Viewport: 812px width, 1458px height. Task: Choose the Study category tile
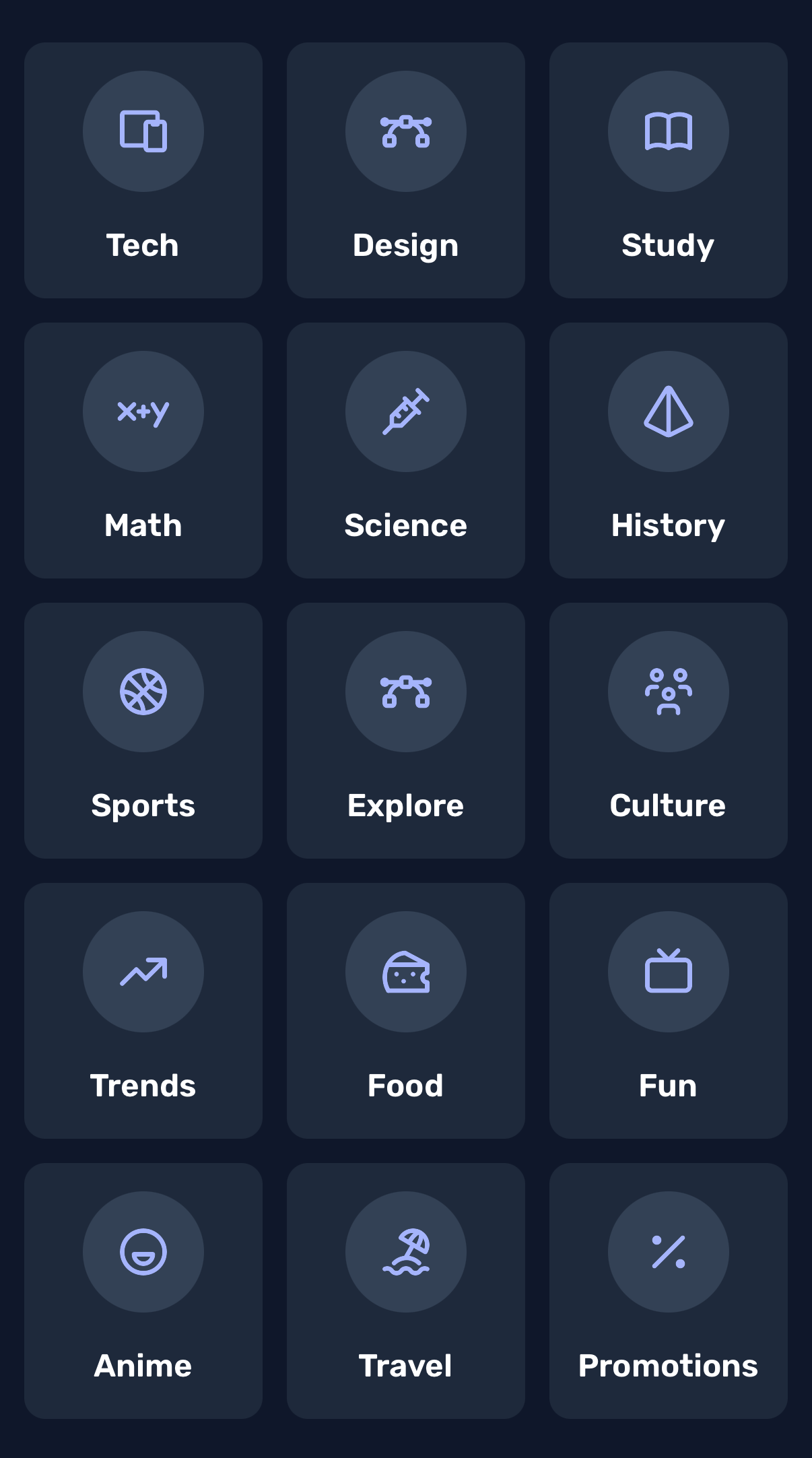pos(669,170)
